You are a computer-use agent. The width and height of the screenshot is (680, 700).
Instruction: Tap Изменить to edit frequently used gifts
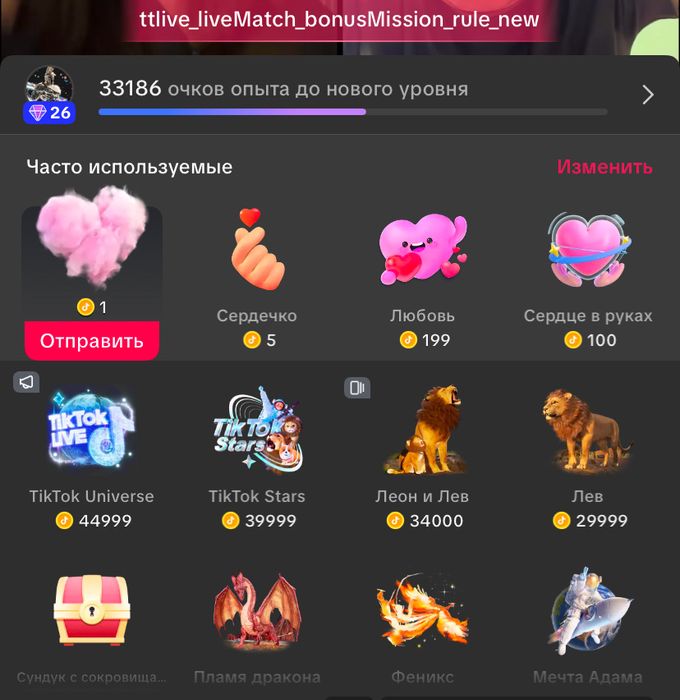[x=604, y=167]
